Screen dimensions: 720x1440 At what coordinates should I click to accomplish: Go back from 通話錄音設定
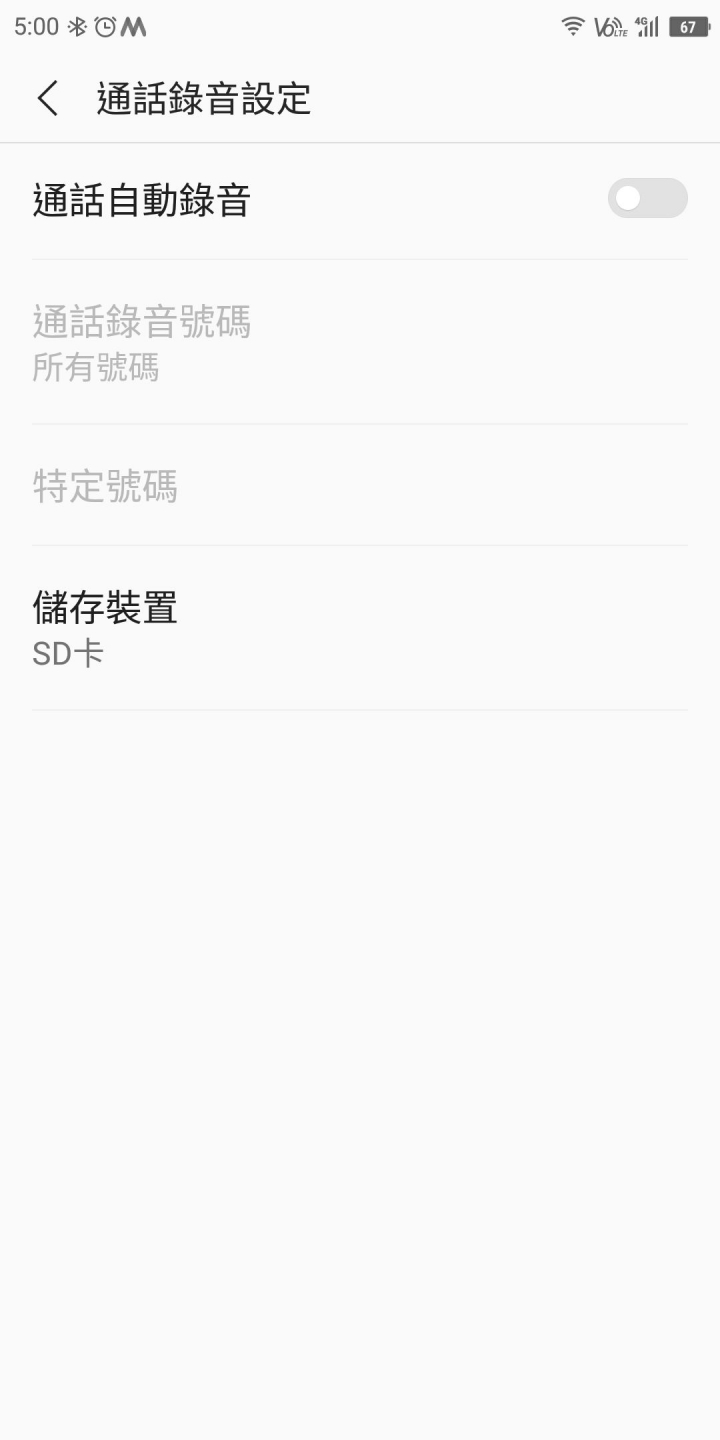coord(47,99)
